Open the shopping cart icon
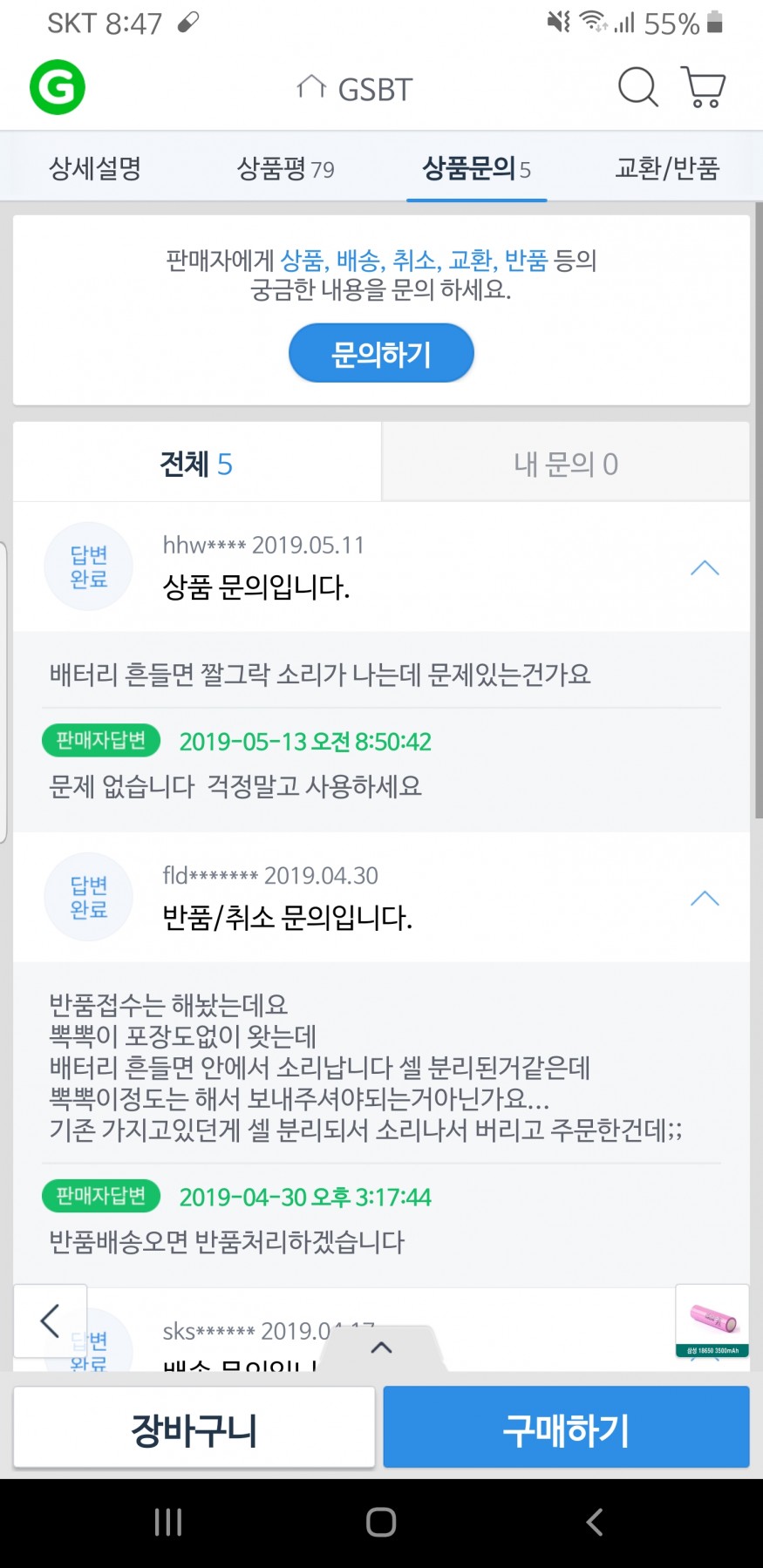Screen dimensions: 763x1568 pyautogui.click(x=703, y=87)
